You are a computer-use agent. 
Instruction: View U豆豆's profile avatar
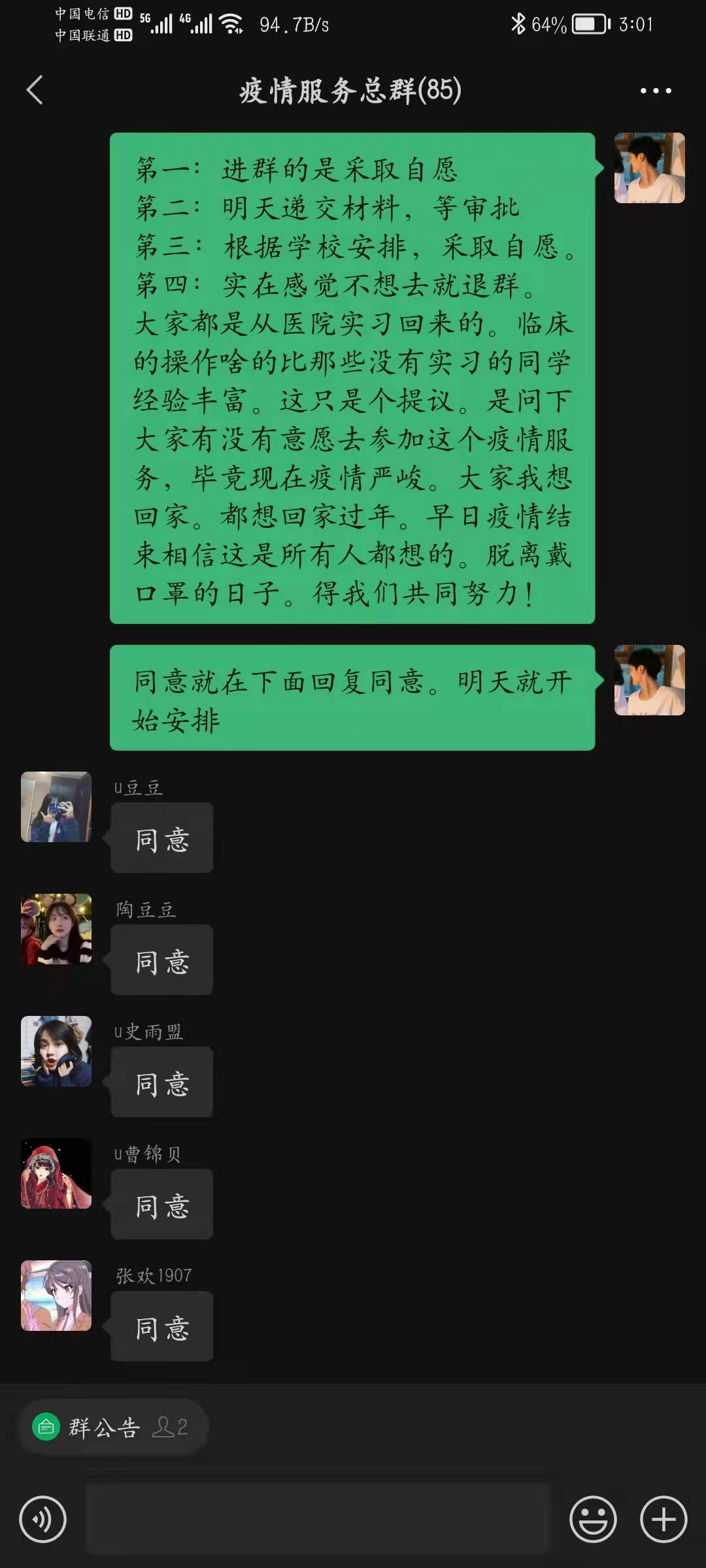pos(56,807)
